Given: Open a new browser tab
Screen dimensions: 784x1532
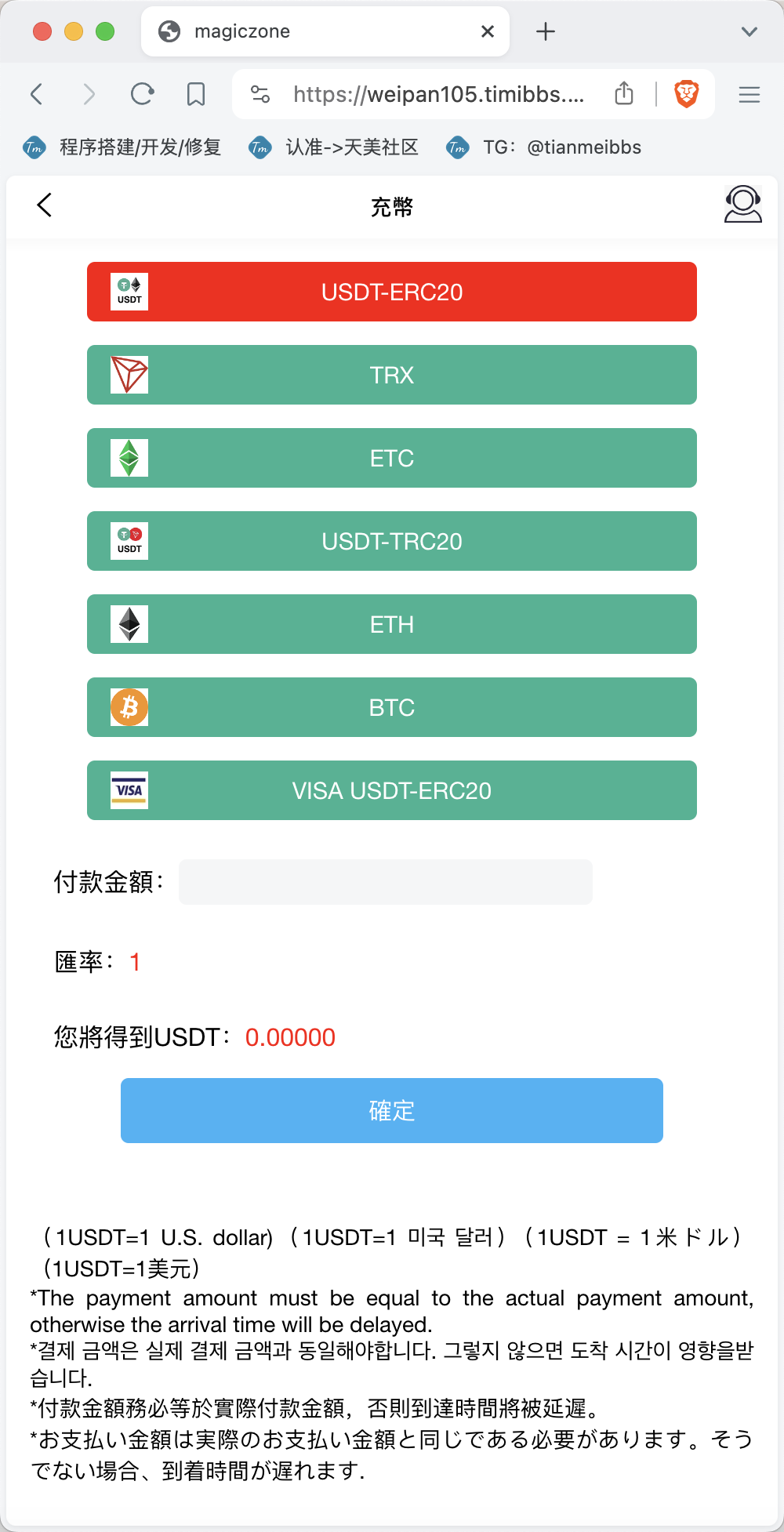Looking at the screenshot, I should [546, 31].
